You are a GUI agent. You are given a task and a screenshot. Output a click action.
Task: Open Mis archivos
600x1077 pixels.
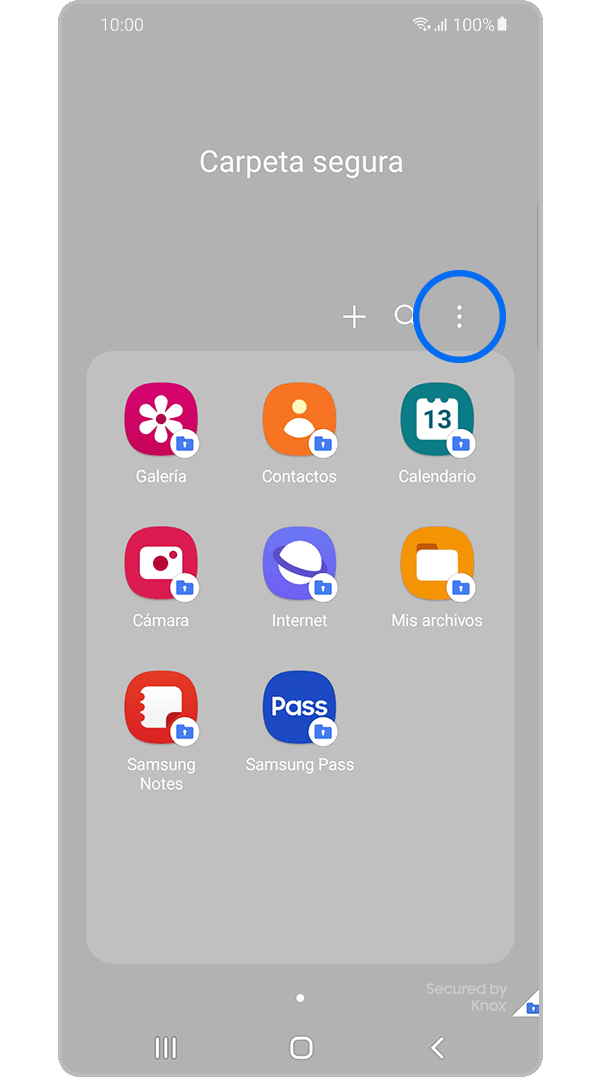pyautogui.click(x=437, y=564)
